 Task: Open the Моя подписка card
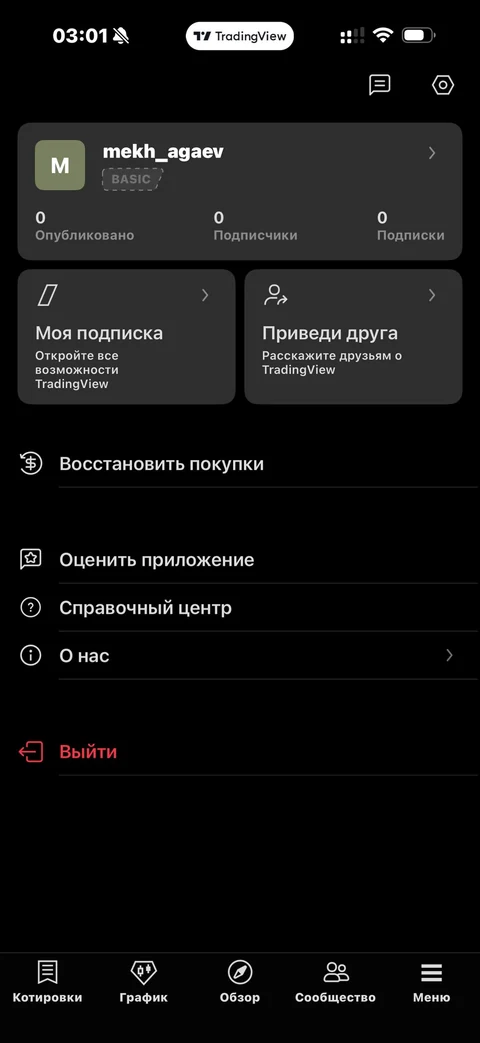coord(126,337)
